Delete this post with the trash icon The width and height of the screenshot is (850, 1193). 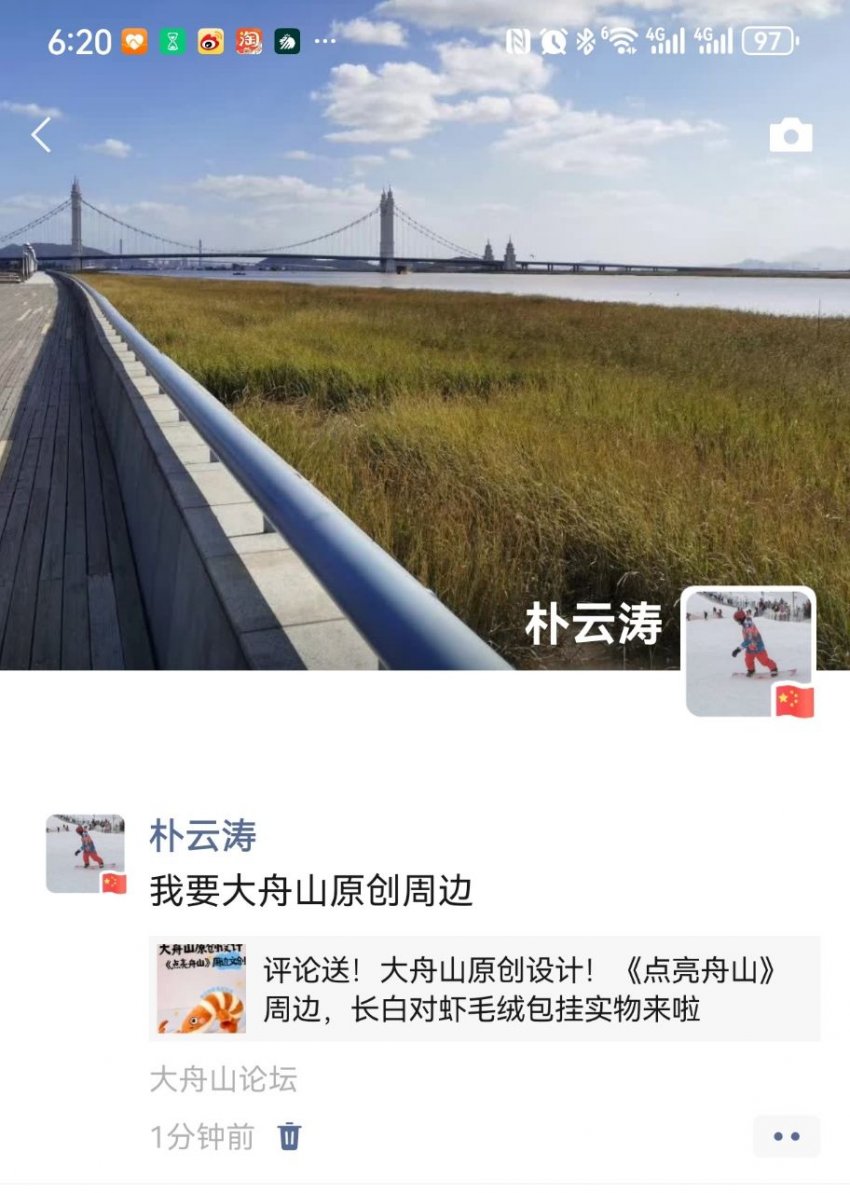289,1136
